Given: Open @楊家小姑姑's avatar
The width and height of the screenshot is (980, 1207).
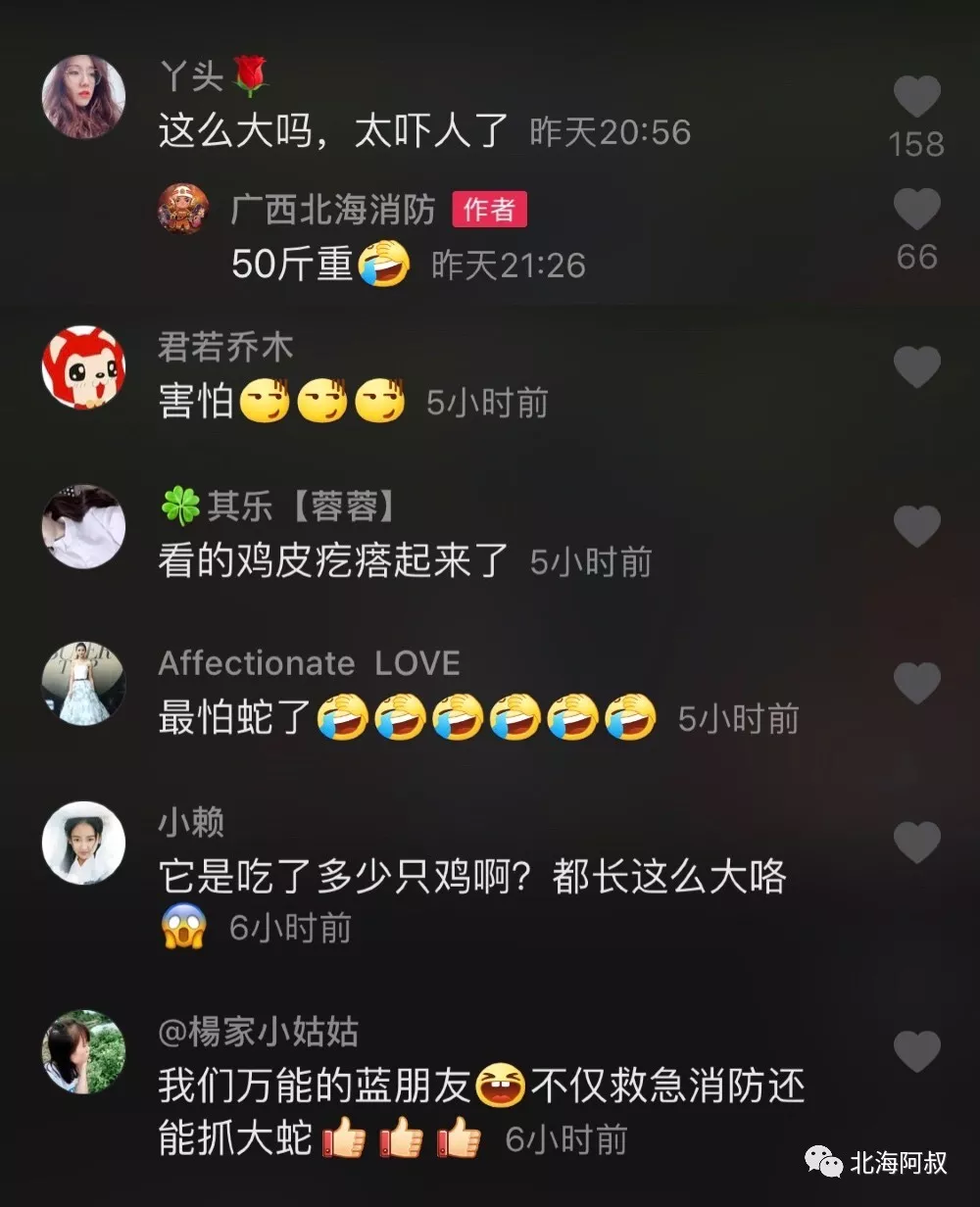Looking at the screenshot, I should pos(83,1051).
